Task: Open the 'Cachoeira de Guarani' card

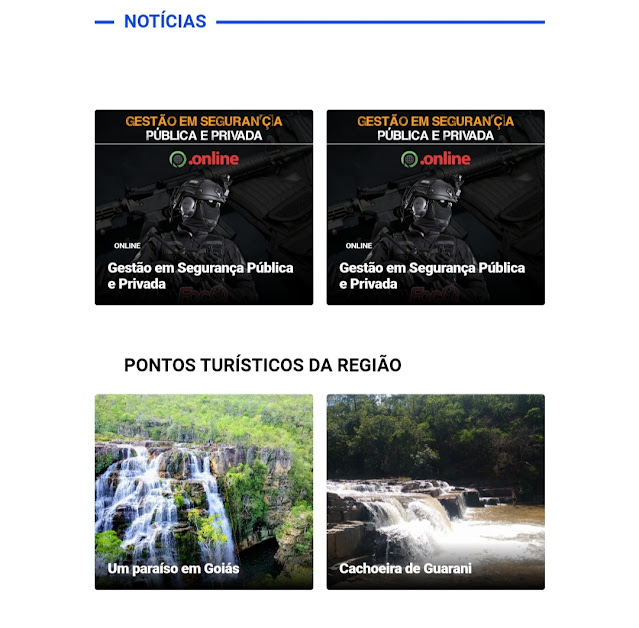Action: 435,491
